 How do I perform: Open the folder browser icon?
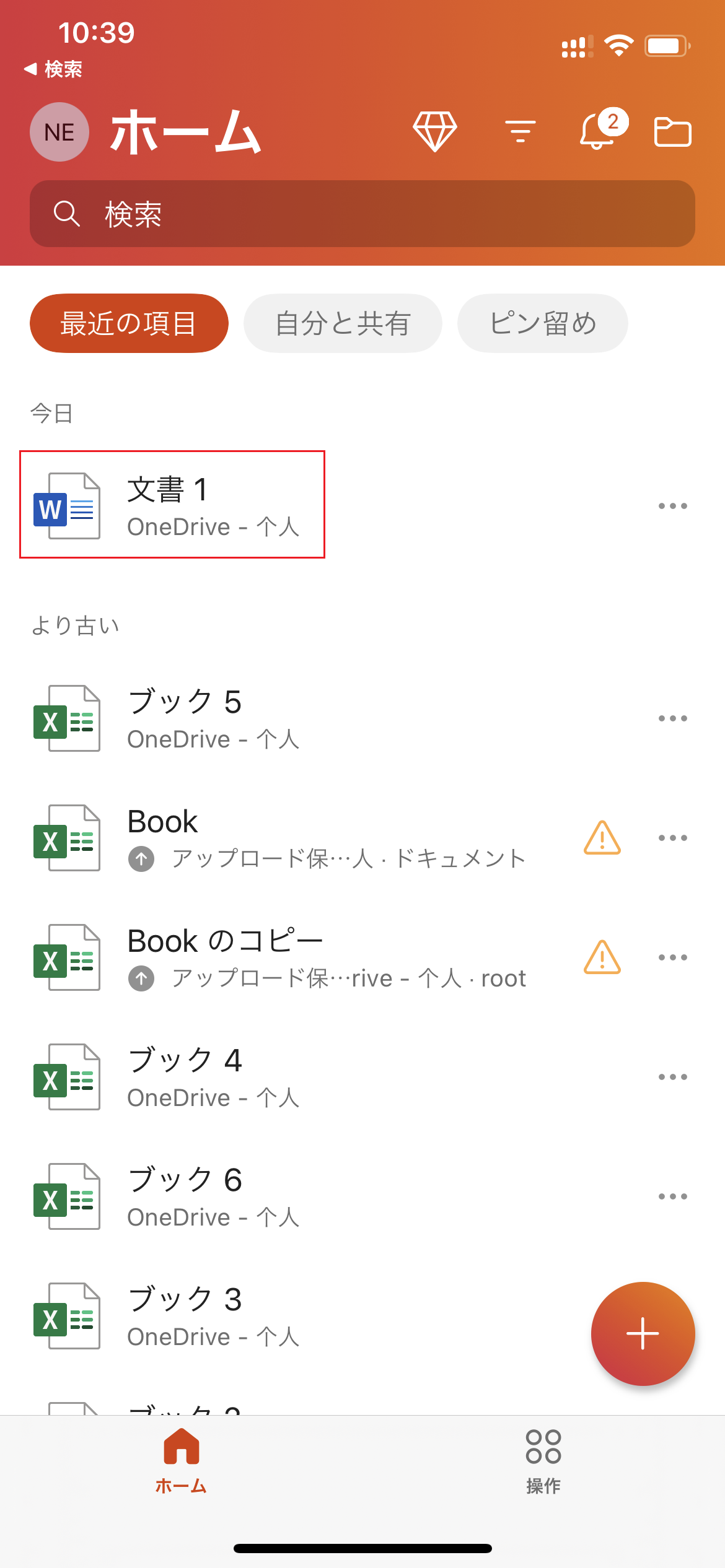coord(673,131)
